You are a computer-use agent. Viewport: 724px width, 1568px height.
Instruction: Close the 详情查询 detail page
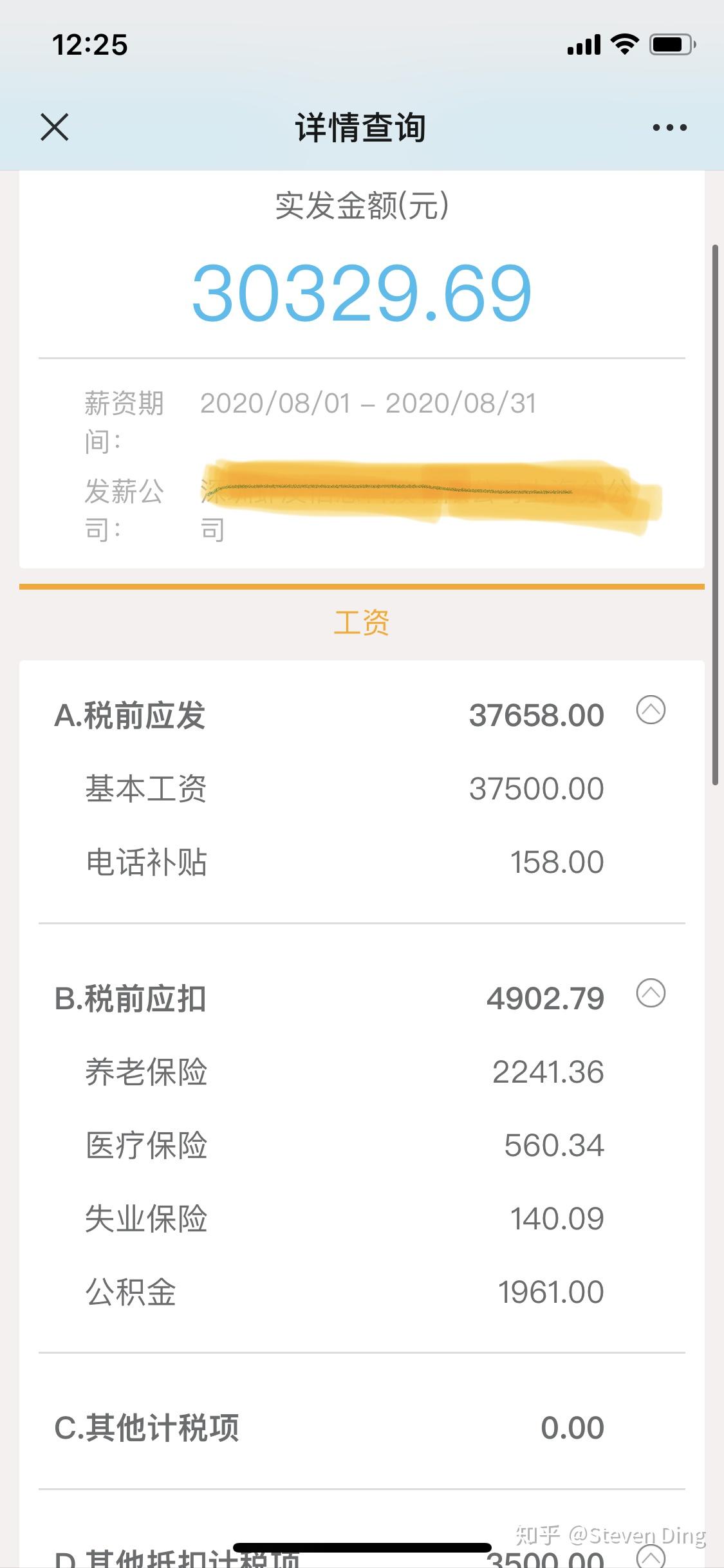[x=54, y=127]
